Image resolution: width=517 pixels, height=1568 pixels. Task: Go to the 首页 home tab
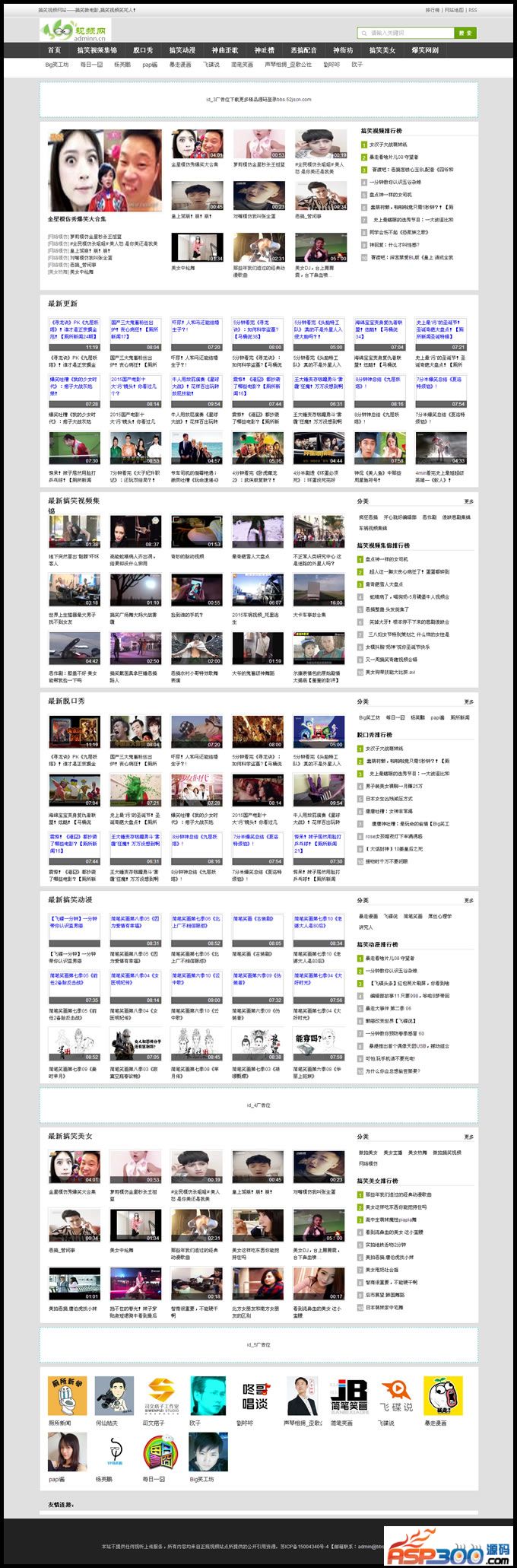(x=54, y=50)
